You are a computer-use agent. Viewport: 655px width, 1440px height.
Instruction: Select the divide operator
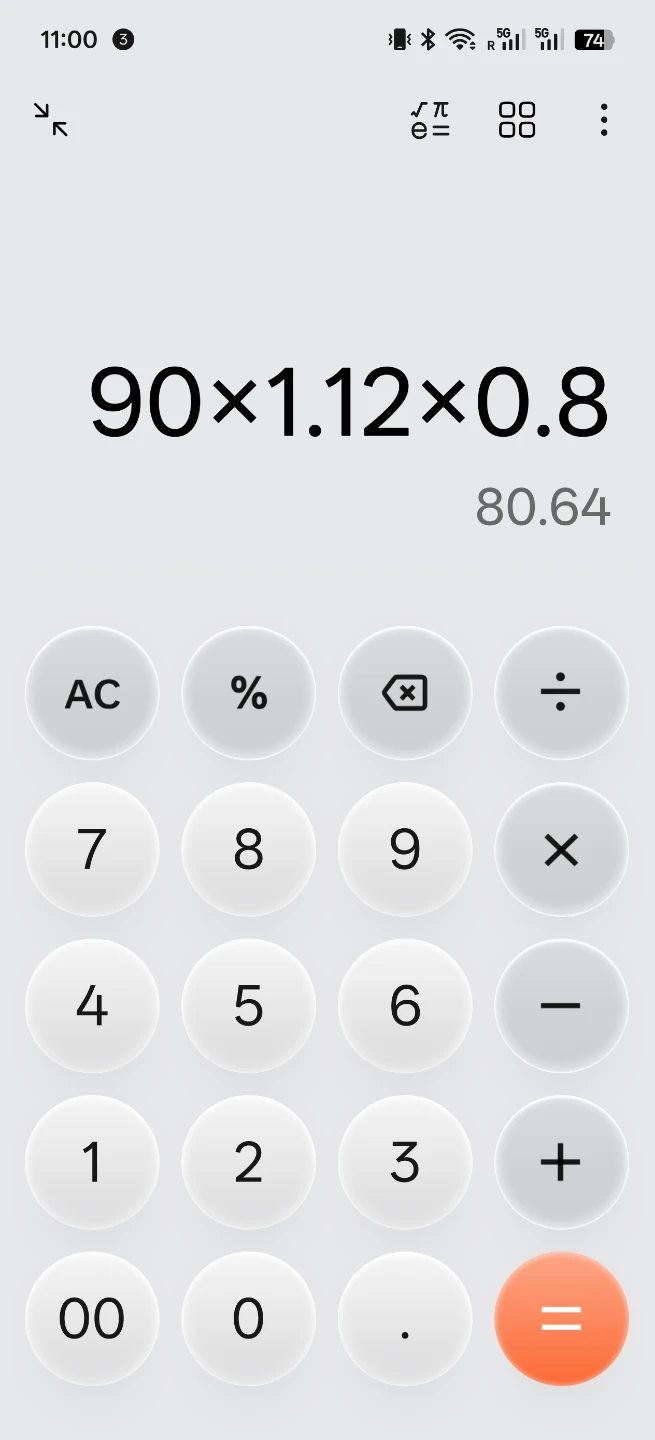tap(561, 693)
